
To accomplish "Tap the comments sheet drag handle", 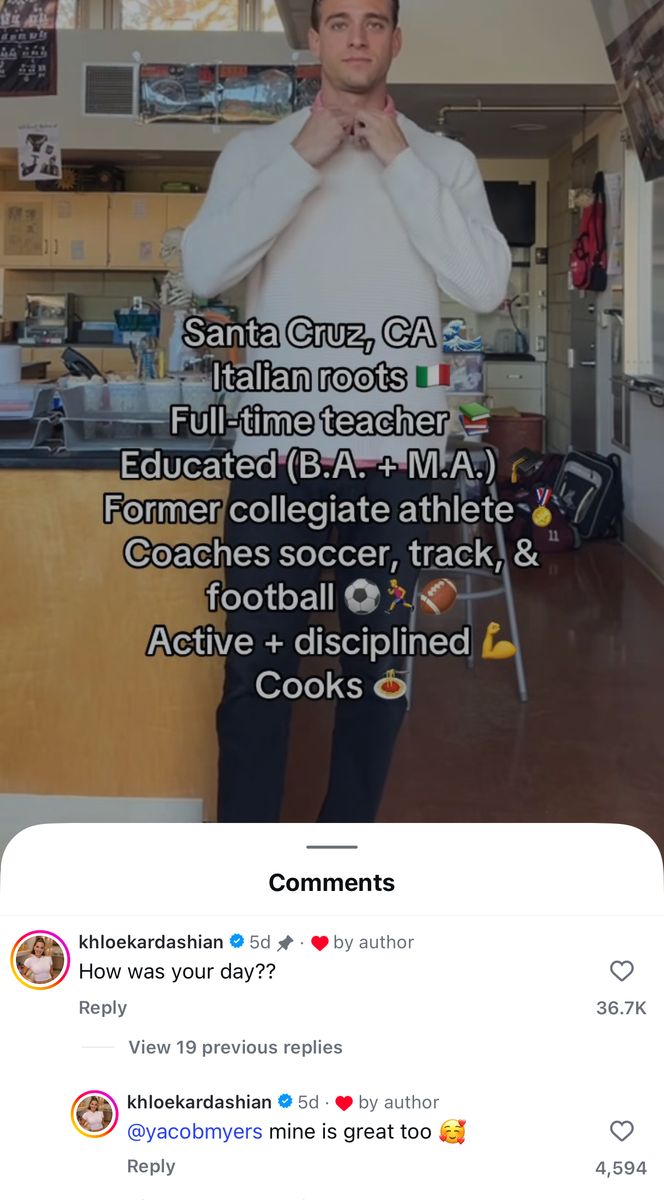I will click(x=332, y=847).
